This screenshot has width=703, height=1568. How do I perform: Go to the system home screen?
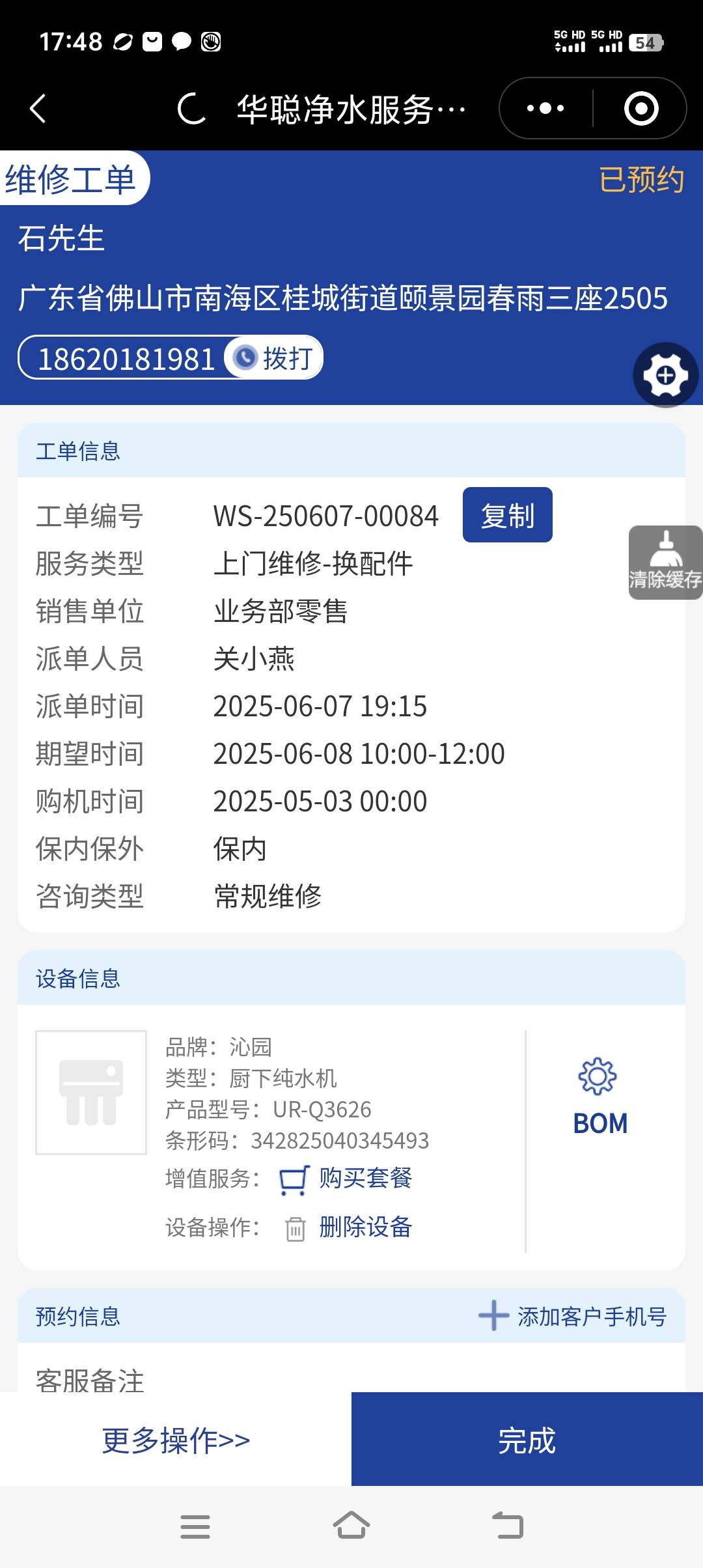351,1526
